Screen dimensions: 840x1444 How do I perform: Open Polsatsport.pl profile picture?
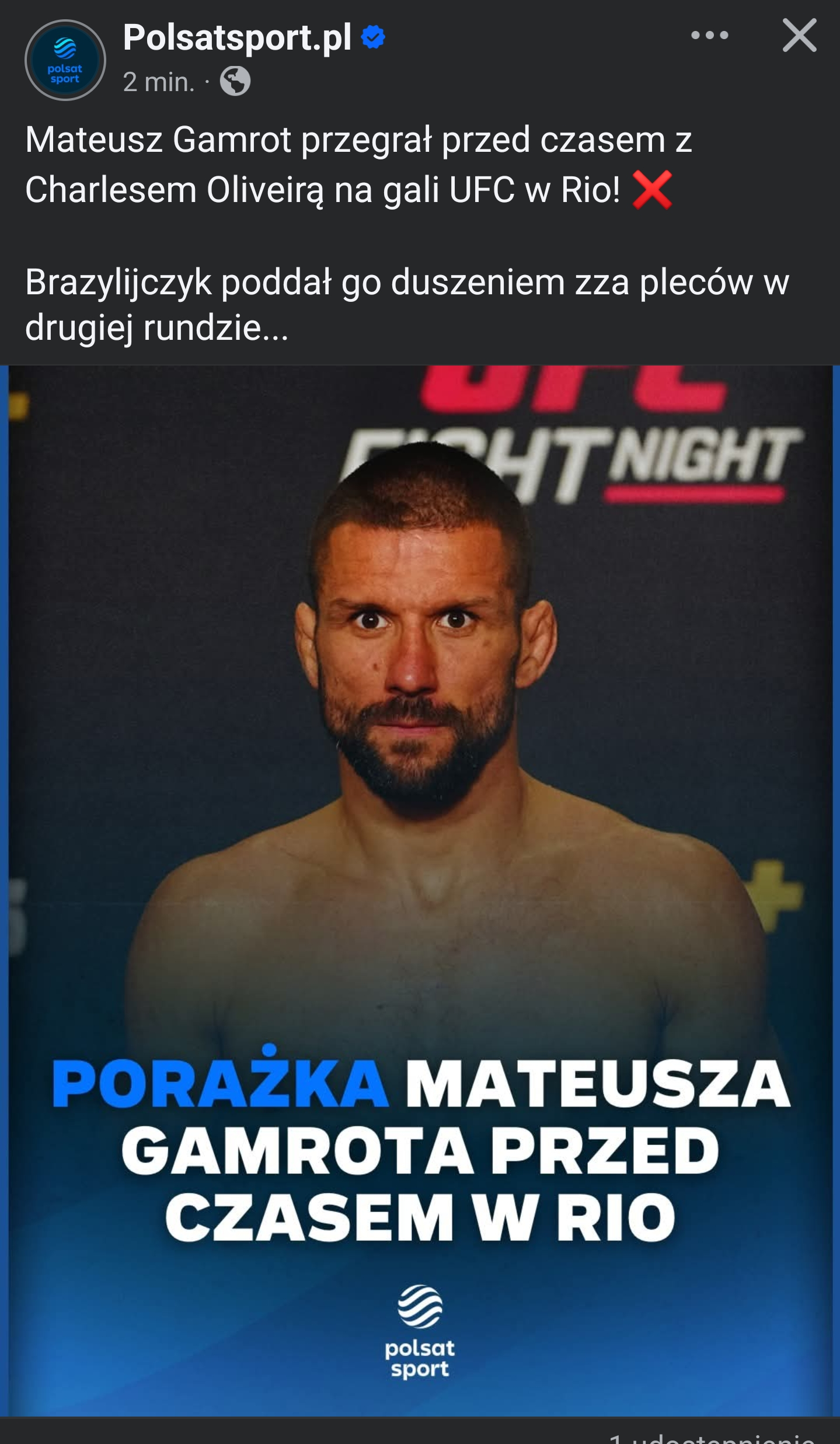point(65,60)
